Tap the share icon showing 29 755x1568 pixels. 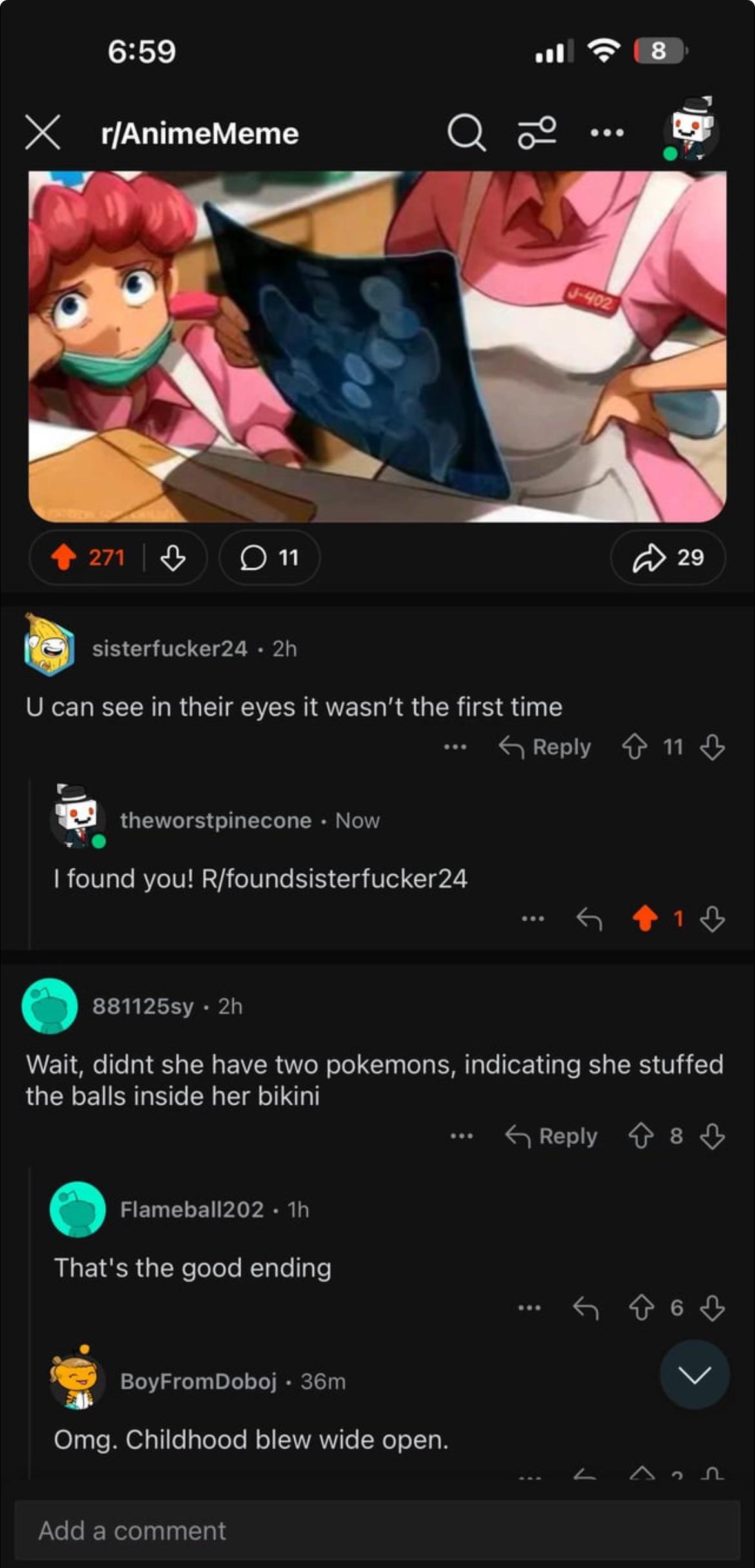pyautogui.click(x=668, y=556)
